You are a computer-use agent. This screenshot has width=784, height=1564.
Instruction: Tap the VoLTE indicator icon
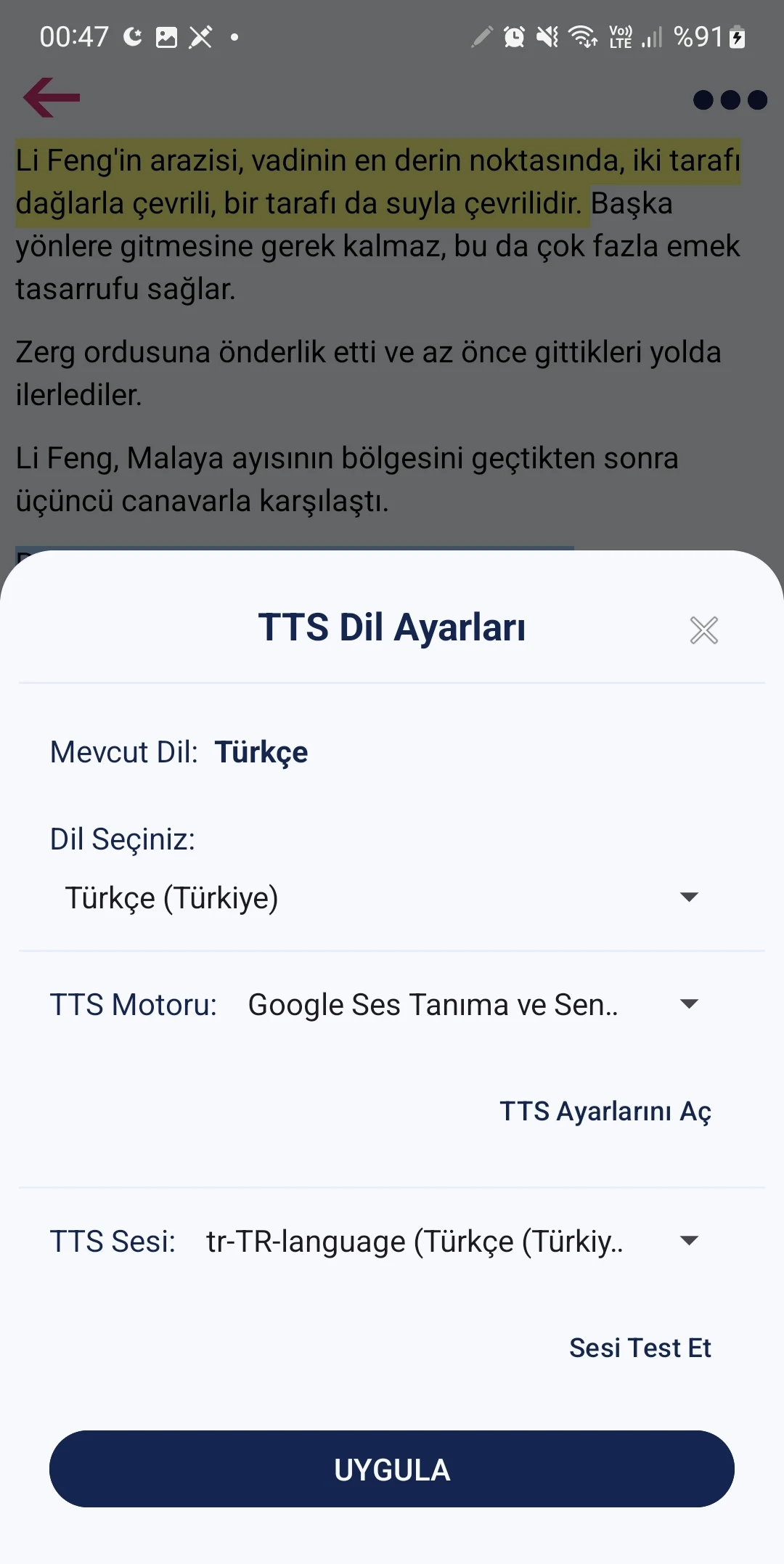click(621, 38)
